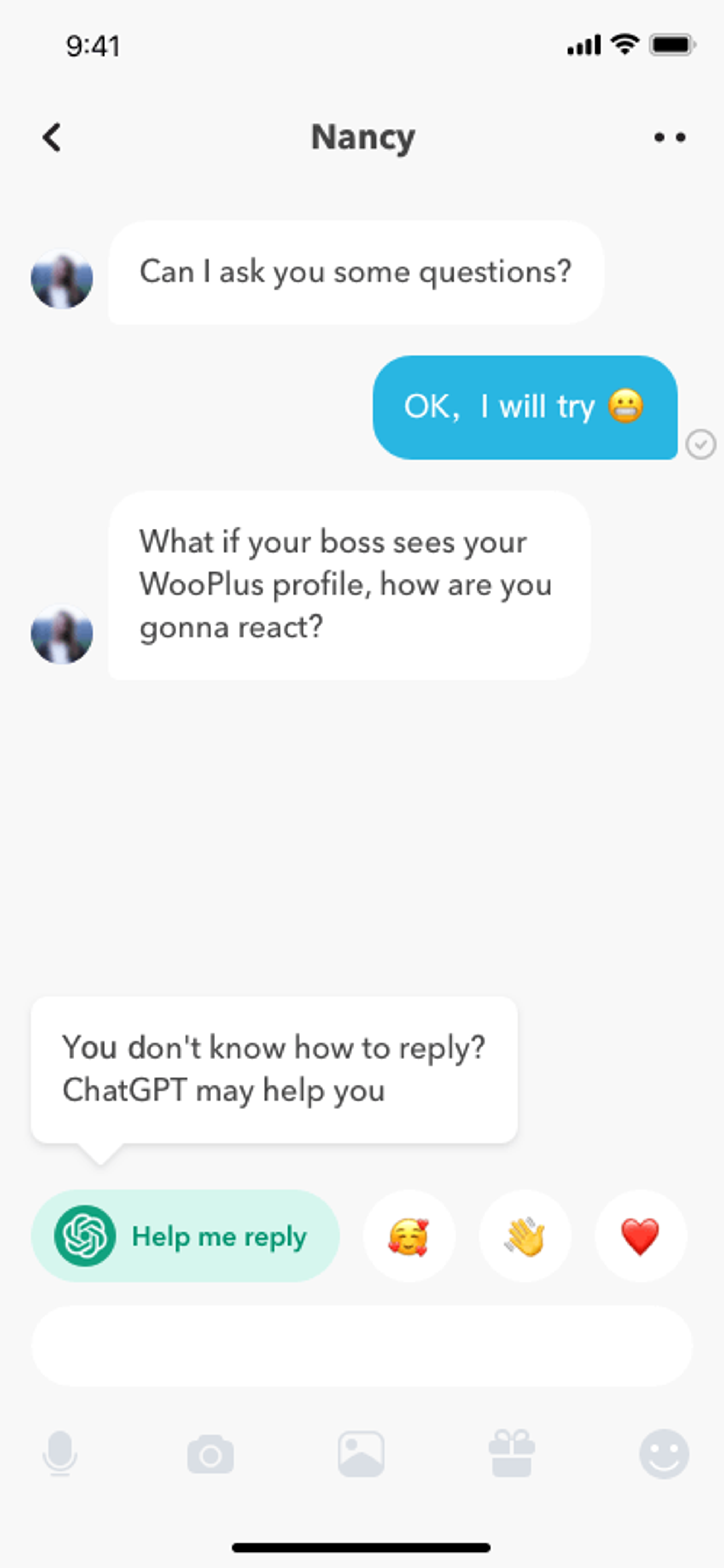Screen dimensions: 724x1568
Task: Go back from Nancy's chat
Action: [52, 138]
